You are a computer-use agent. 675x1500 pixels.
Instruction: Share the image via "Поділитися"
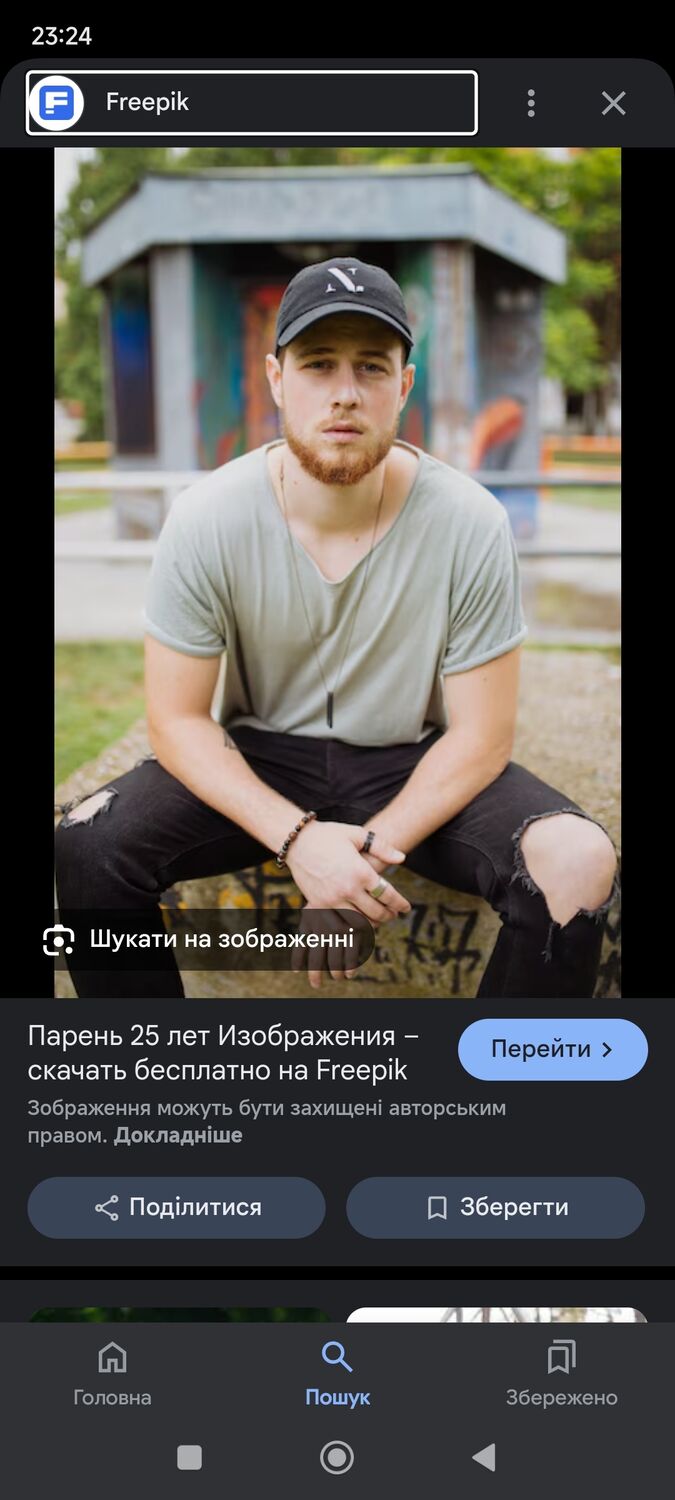click(x=177, y=1207)
